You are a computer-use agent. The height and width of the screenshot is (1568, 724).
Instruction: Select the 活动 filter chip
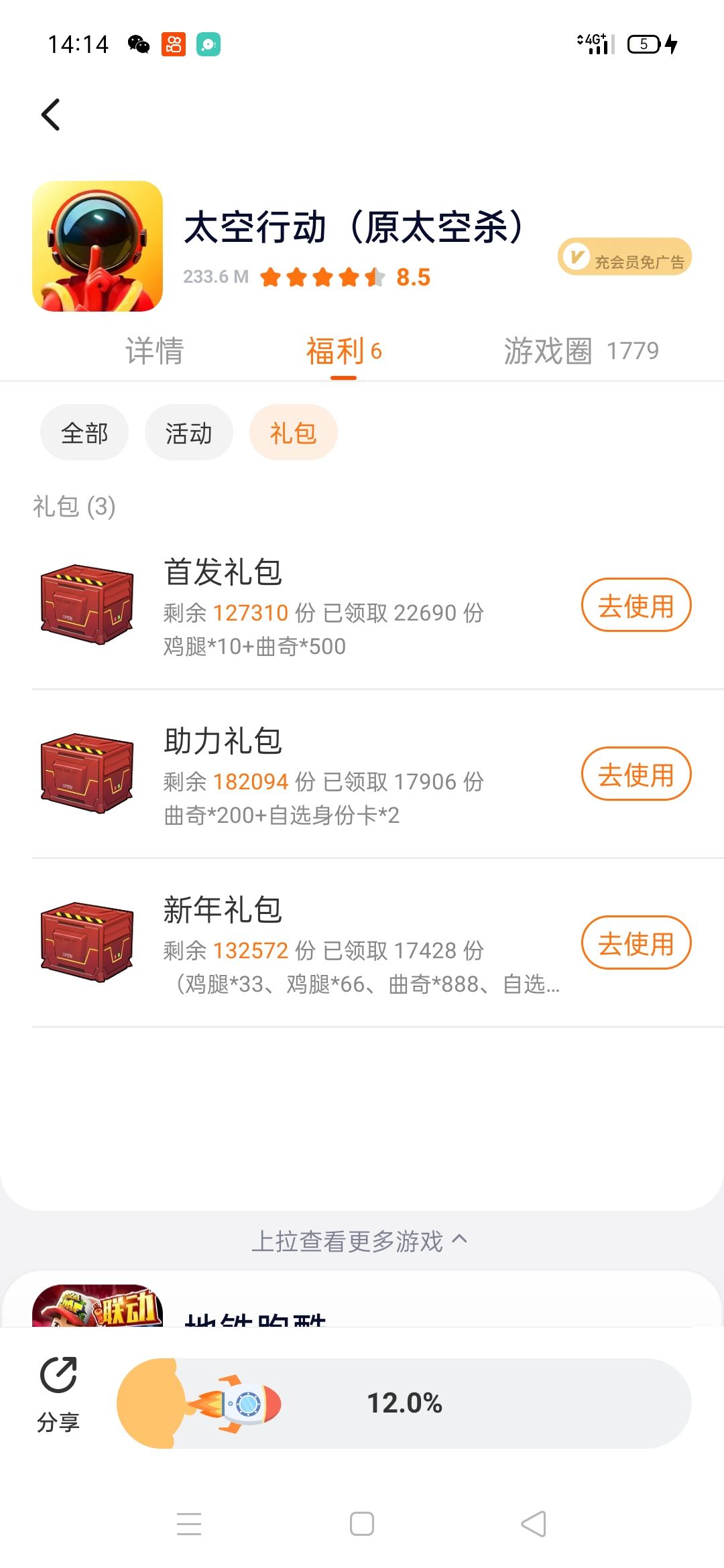[x=189, y=433]
